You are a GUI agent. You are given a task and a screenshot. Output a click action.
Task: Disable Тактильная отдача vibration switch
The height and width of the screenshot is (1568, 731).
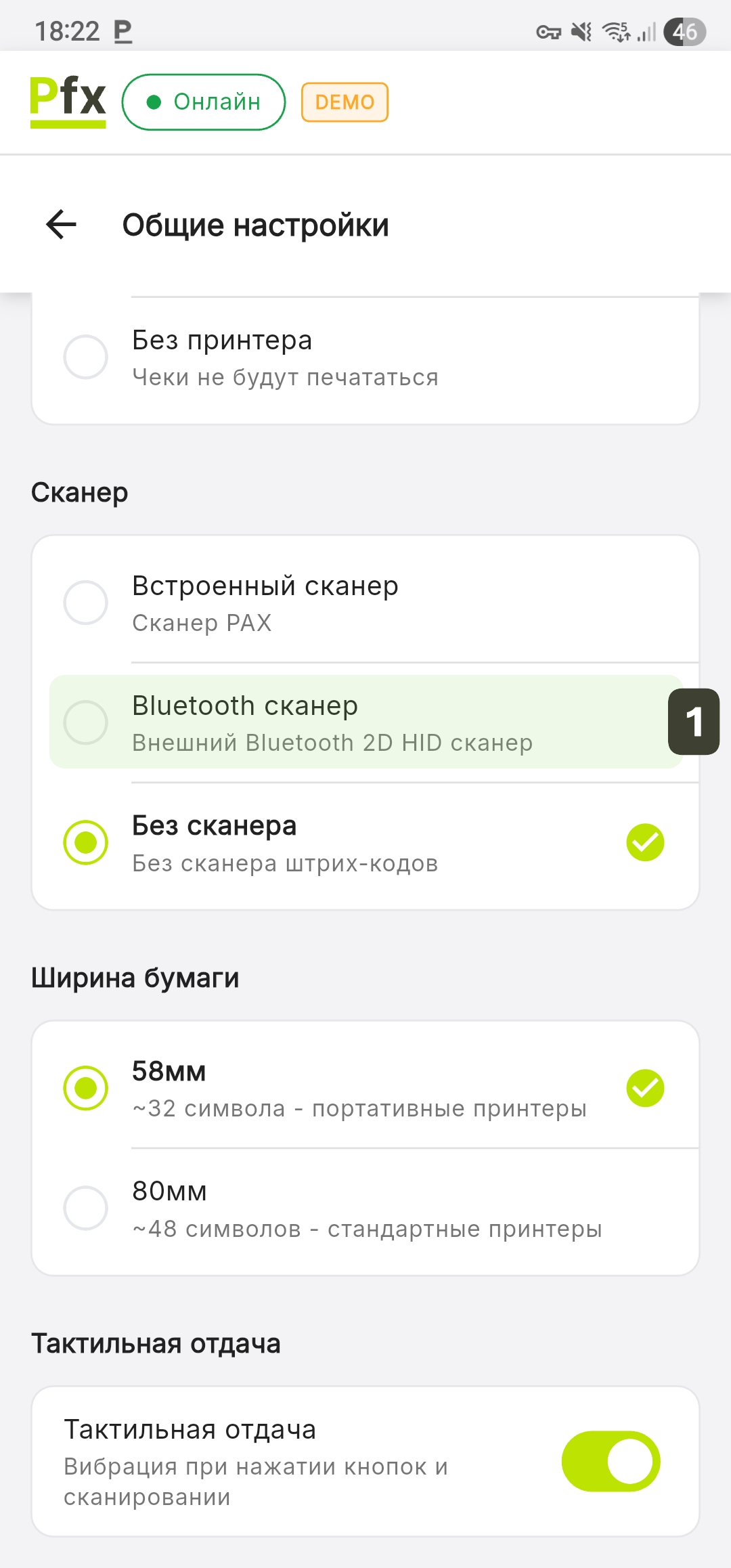[x=611, y=1461]
